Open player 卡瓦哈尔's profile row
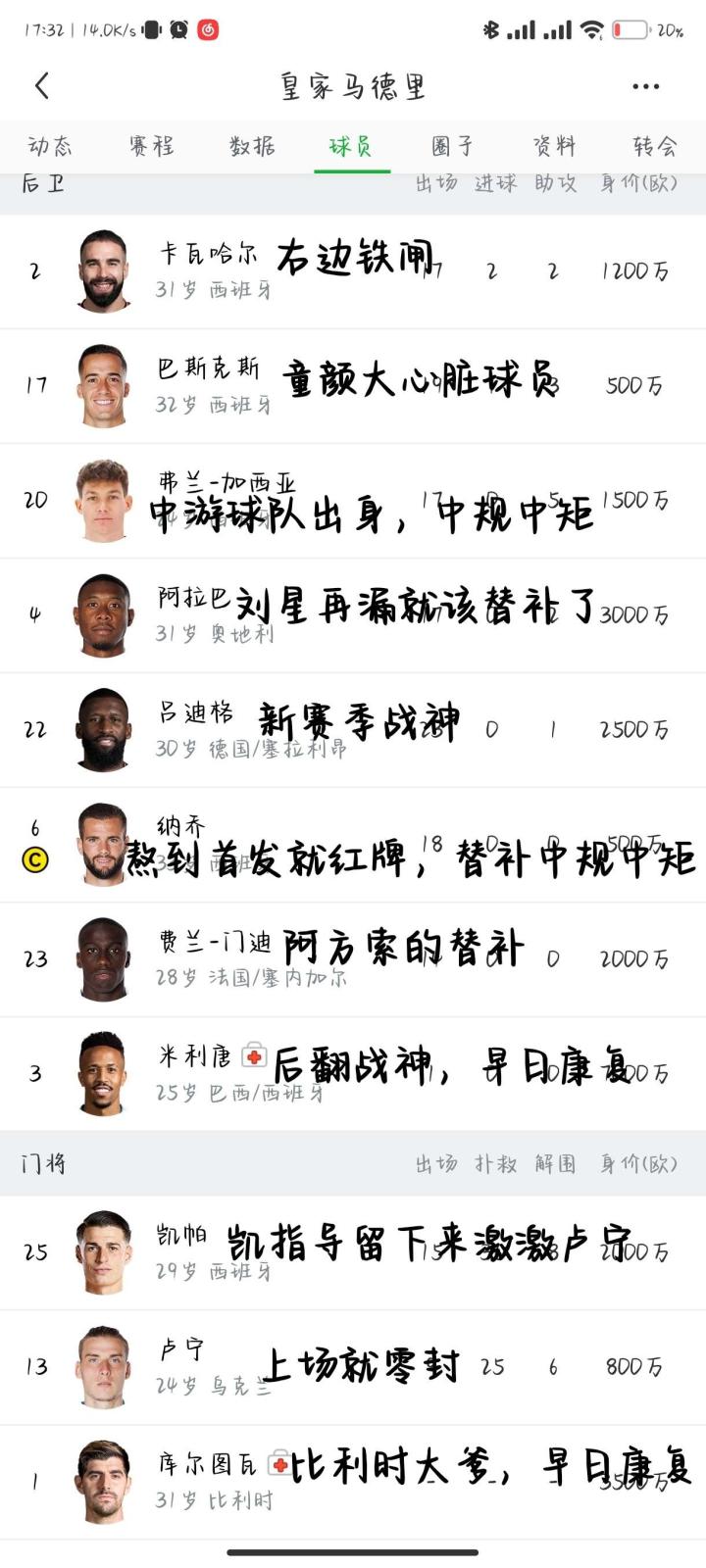 (x=353, y=271)
